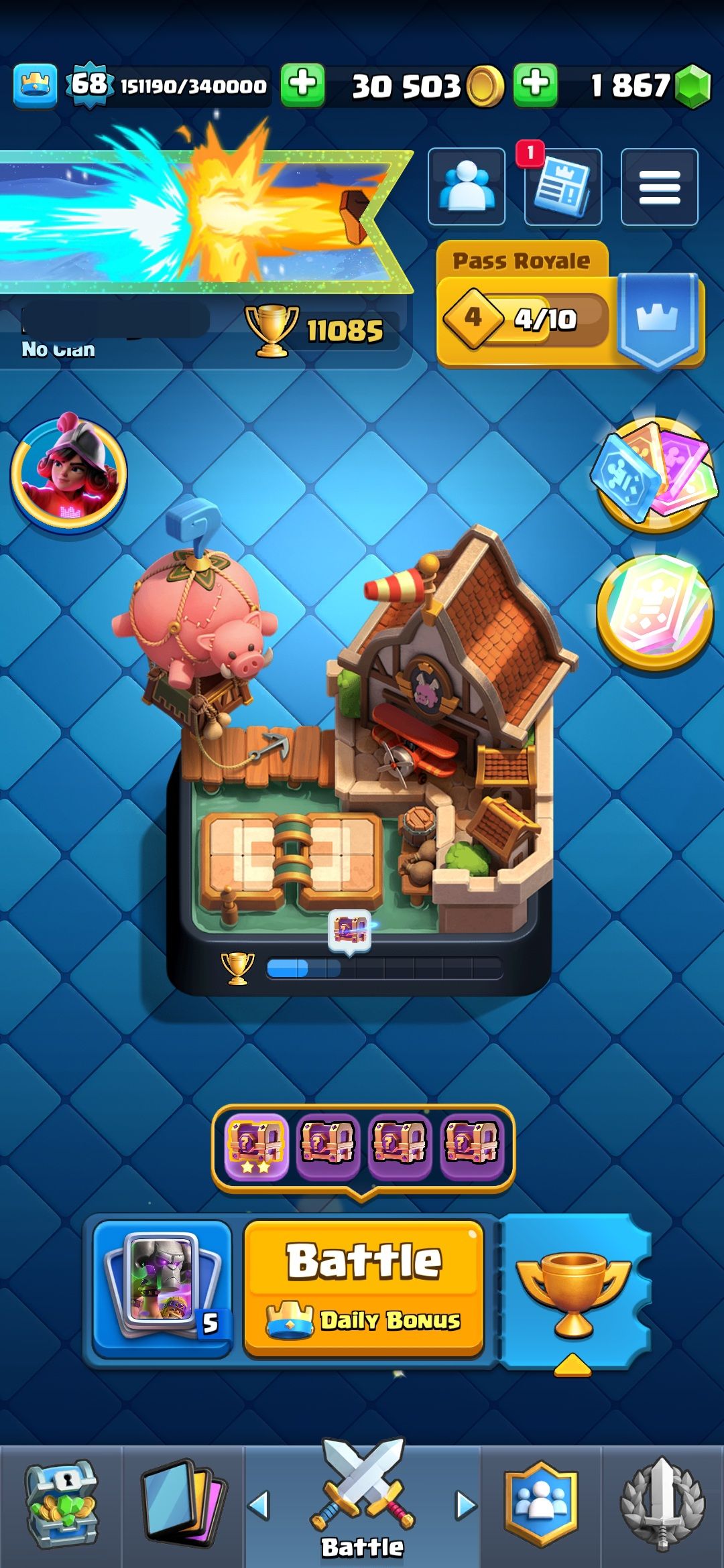Screen dimensions: 724x1568
Task: Switch to the Cards collection tab
Action: (x=182, y=1504)
